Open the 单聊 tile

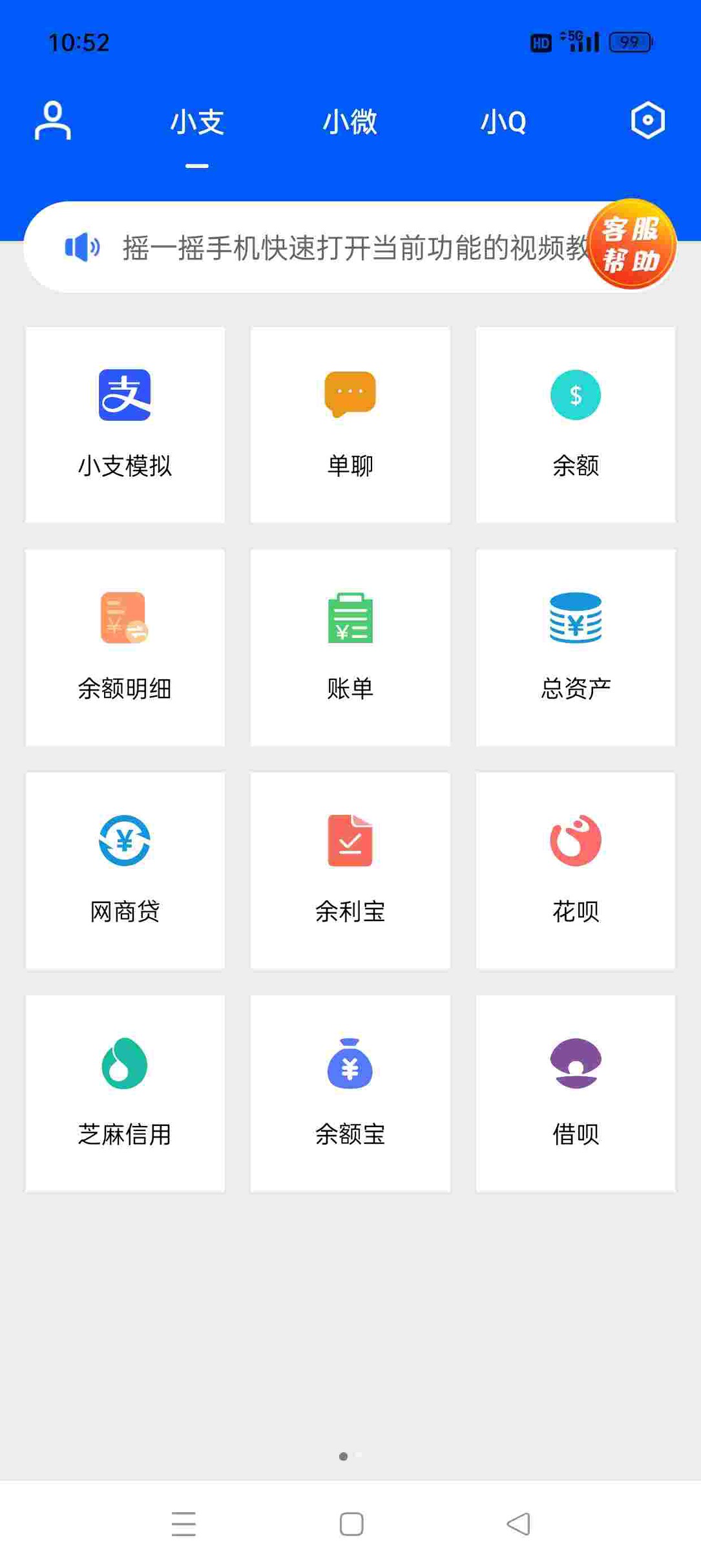pyautogui.click(x=350, y=425)
